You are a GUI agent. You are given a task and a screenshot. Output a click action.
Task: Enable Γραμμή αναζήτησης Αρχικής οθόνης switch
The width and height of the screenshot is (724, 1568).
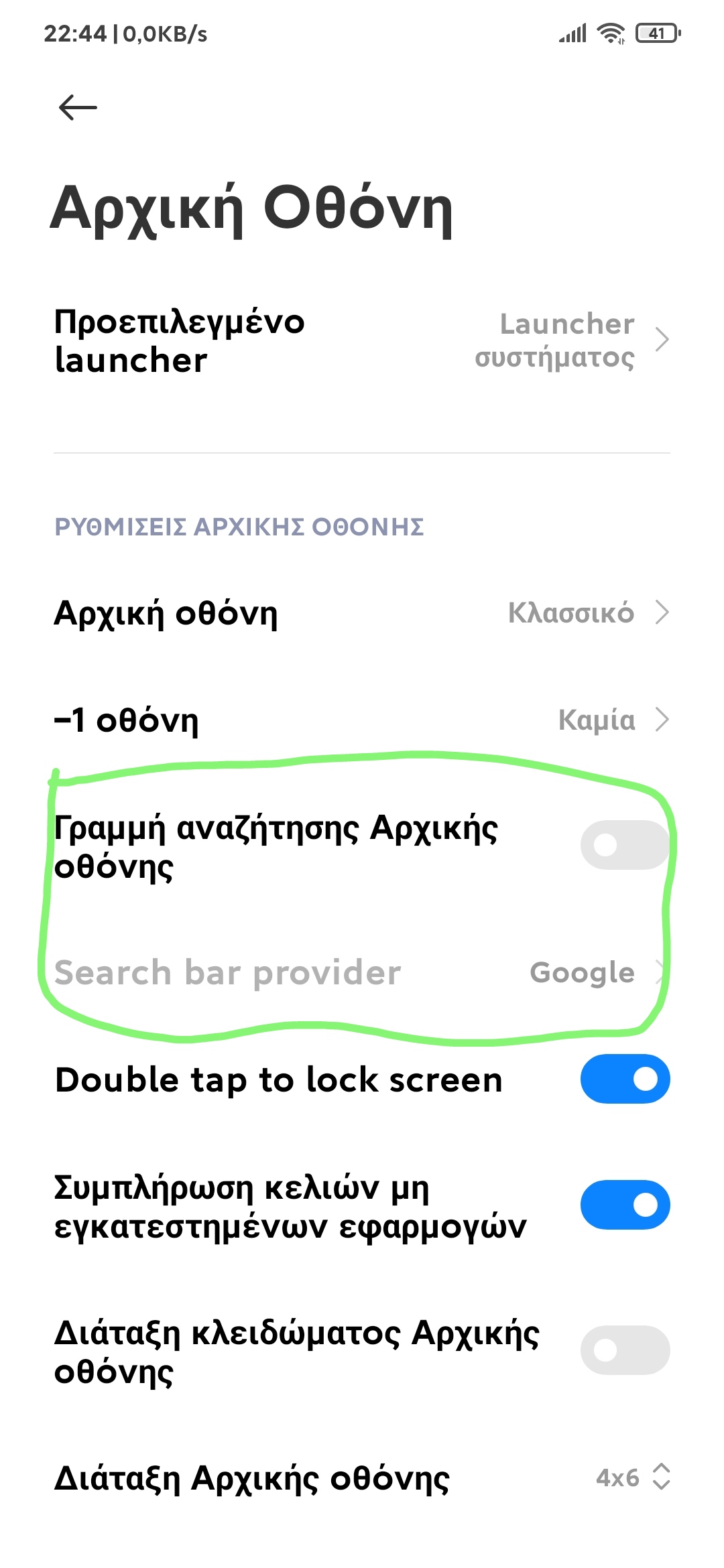tap(624, 845)
